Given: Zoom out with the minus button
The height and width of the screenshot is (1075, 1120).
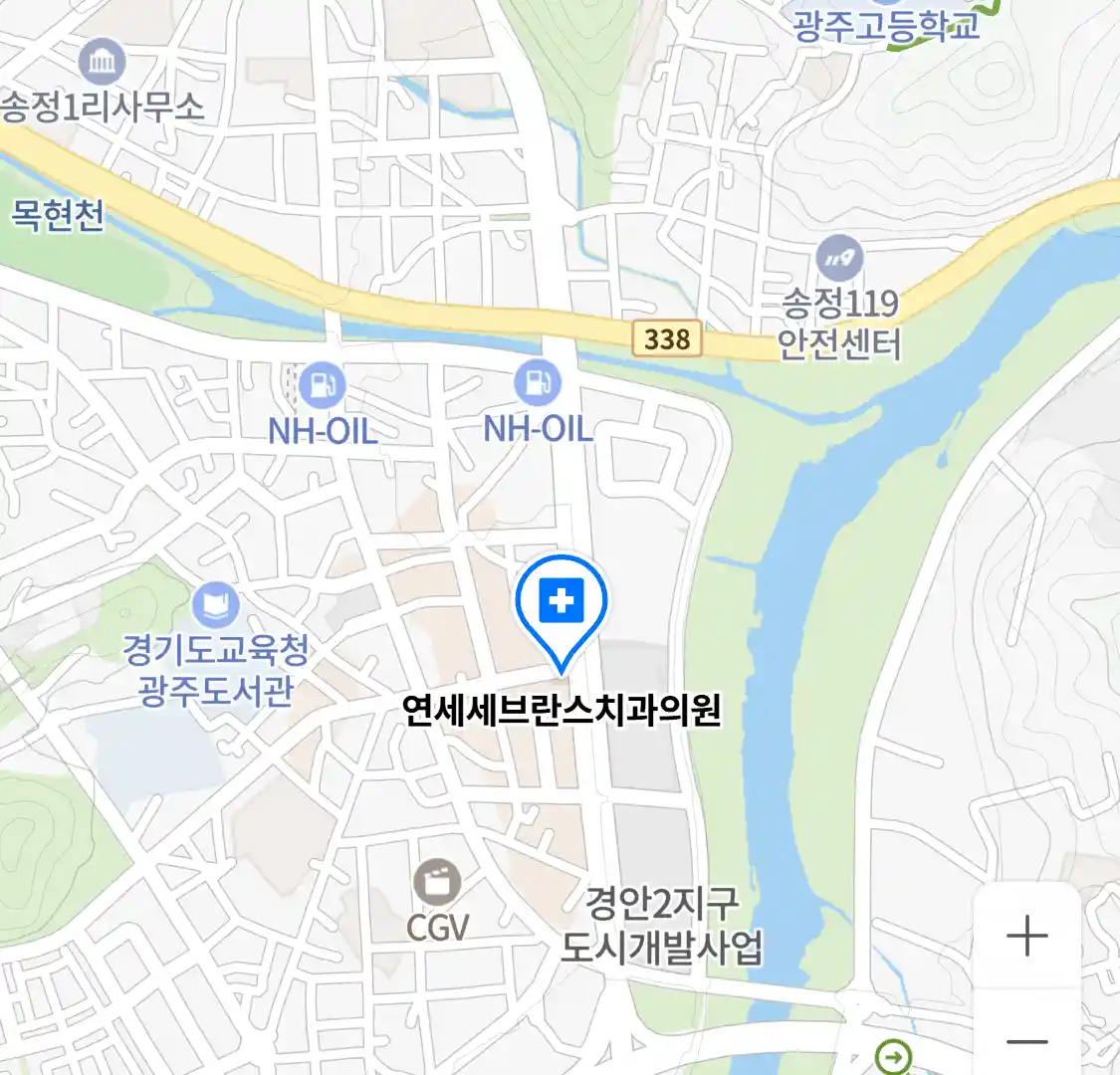Looking at the screenshot, I should click(x=1026, y=1041).
